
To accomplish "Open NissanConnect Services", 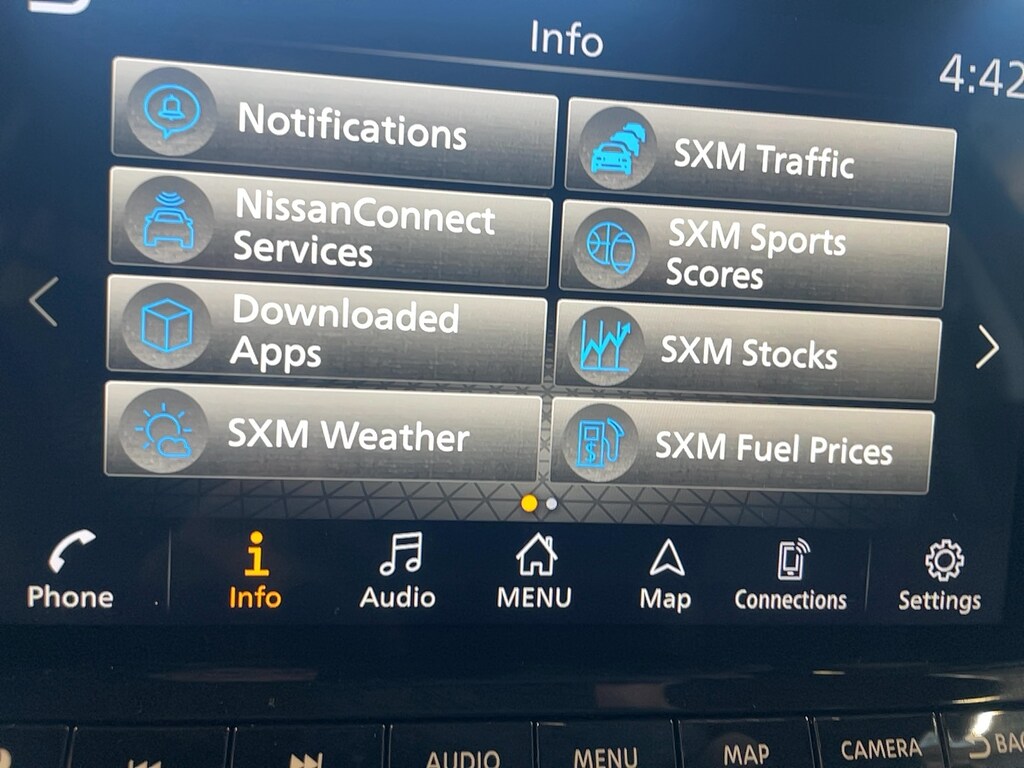I will [x=330, y=228].
